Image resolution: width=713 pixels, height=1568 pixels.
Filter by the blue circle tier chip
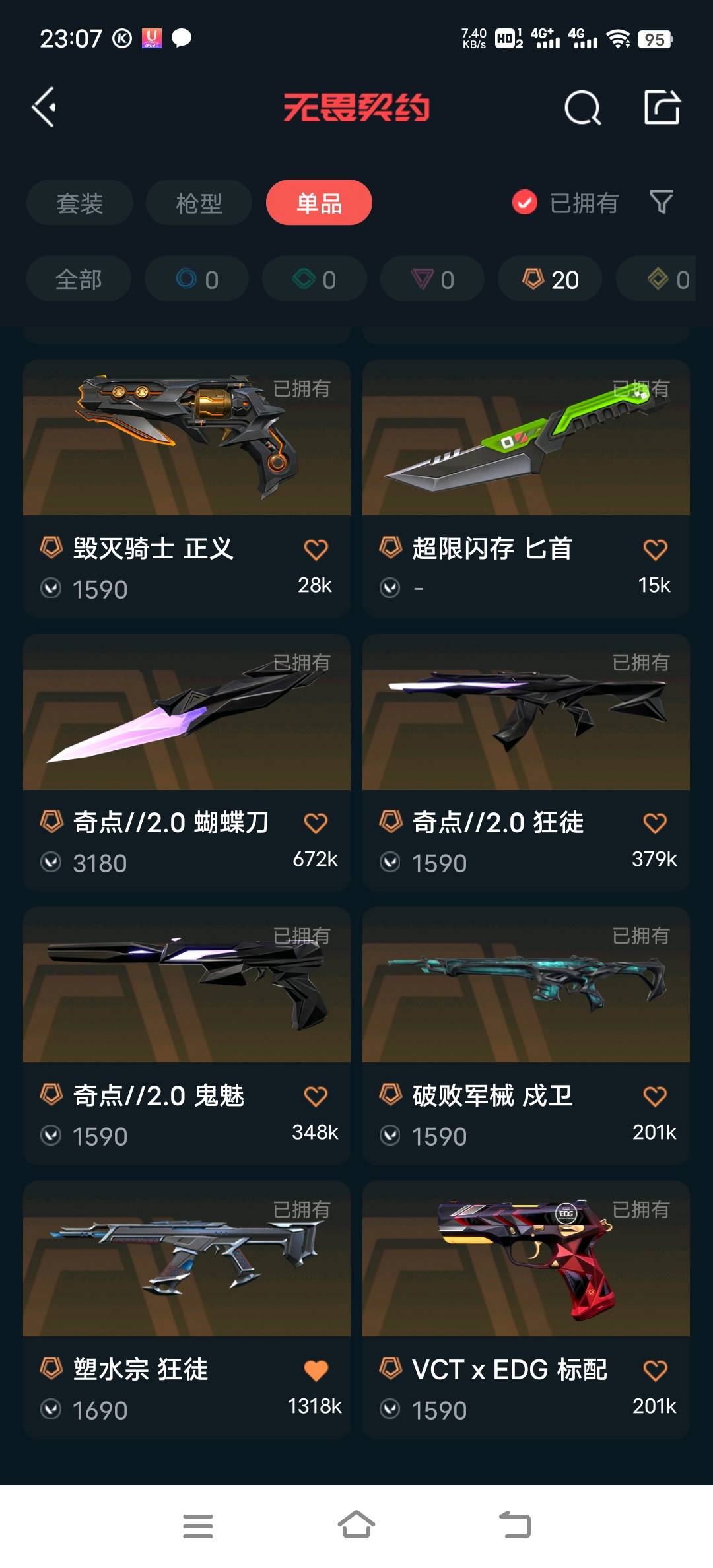pos(197,279)
